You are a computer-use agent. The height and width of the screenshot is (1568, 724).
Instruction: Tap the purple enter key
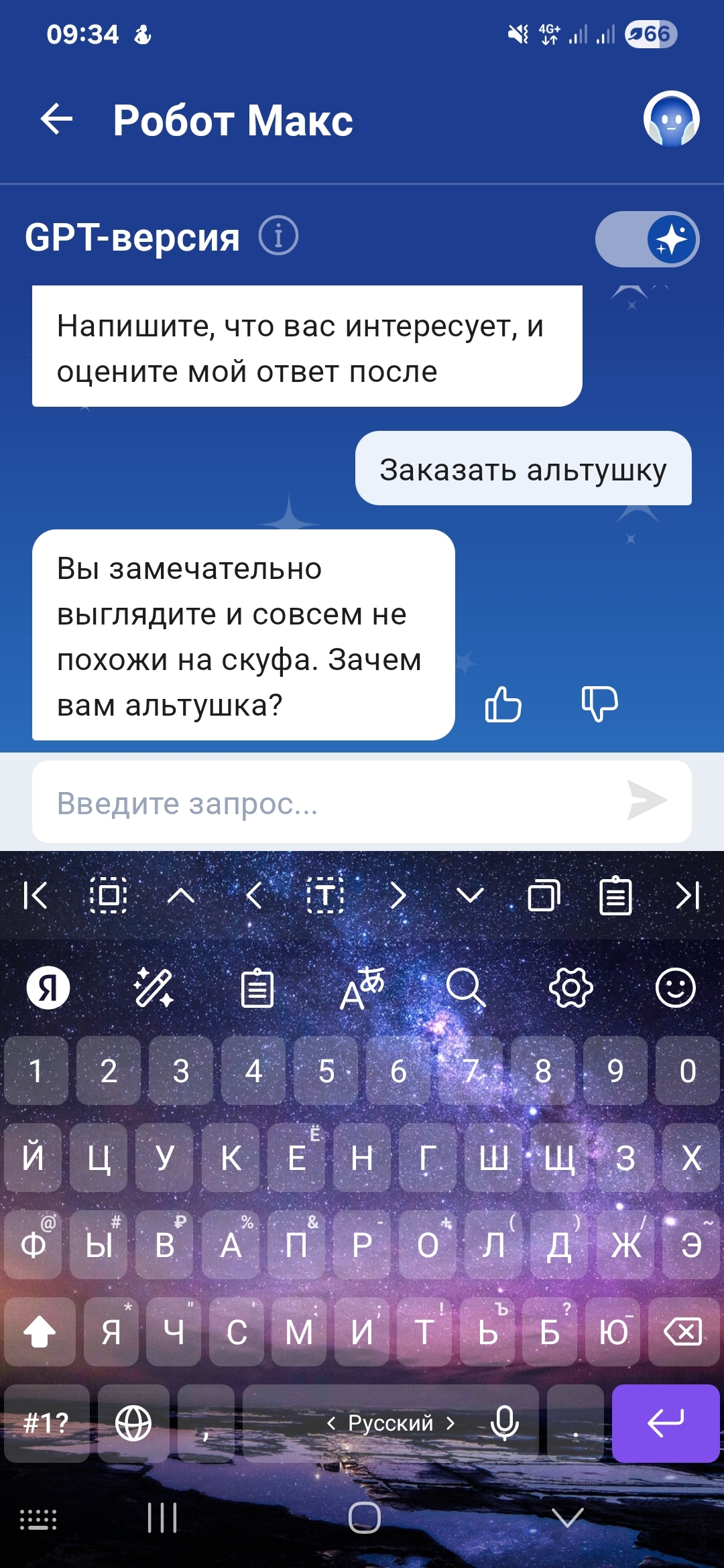[x=665, y=1423]
